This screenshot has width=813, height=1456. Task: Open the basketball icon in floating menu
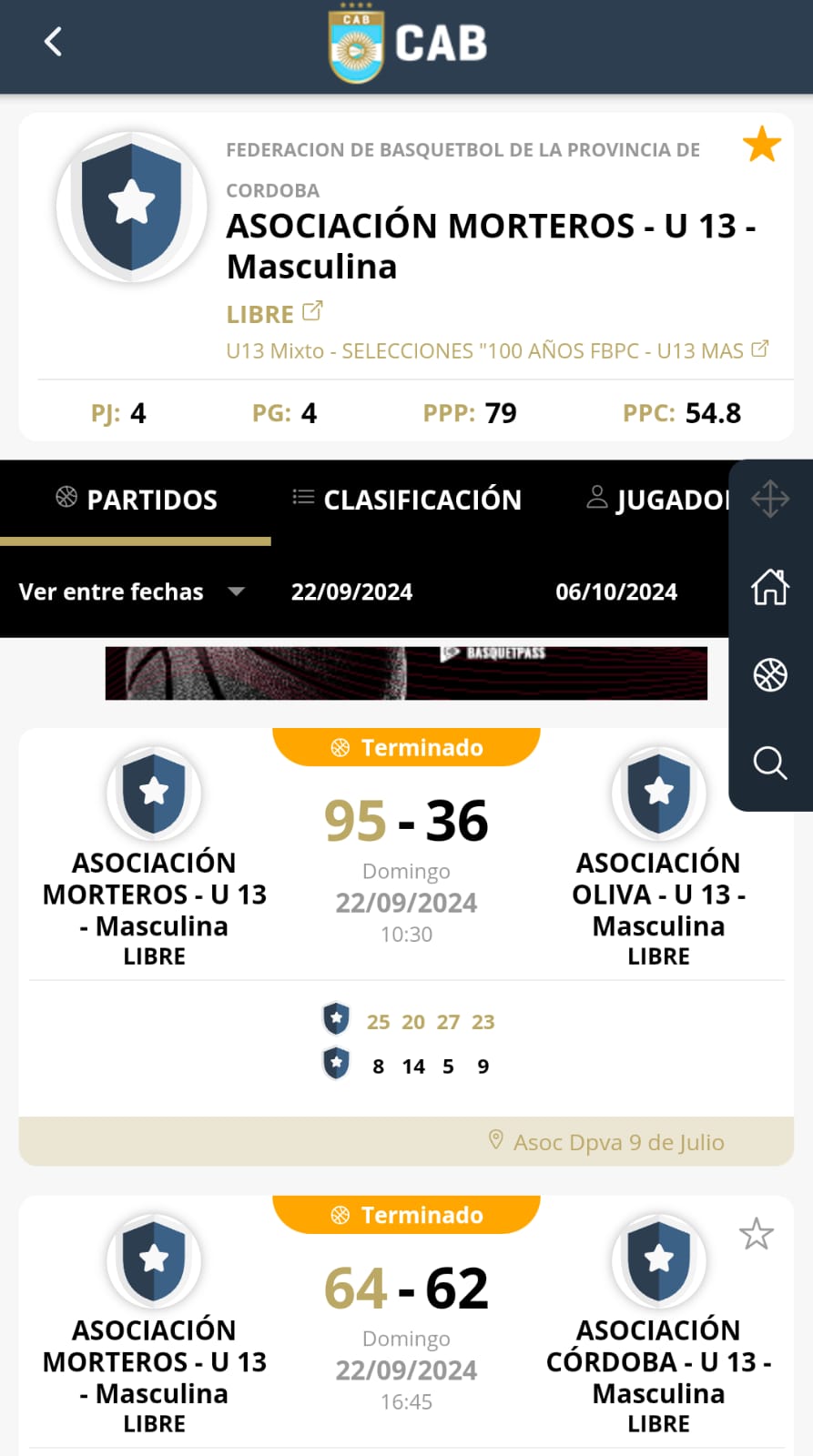pyautogui.click(x=770, y=675)
